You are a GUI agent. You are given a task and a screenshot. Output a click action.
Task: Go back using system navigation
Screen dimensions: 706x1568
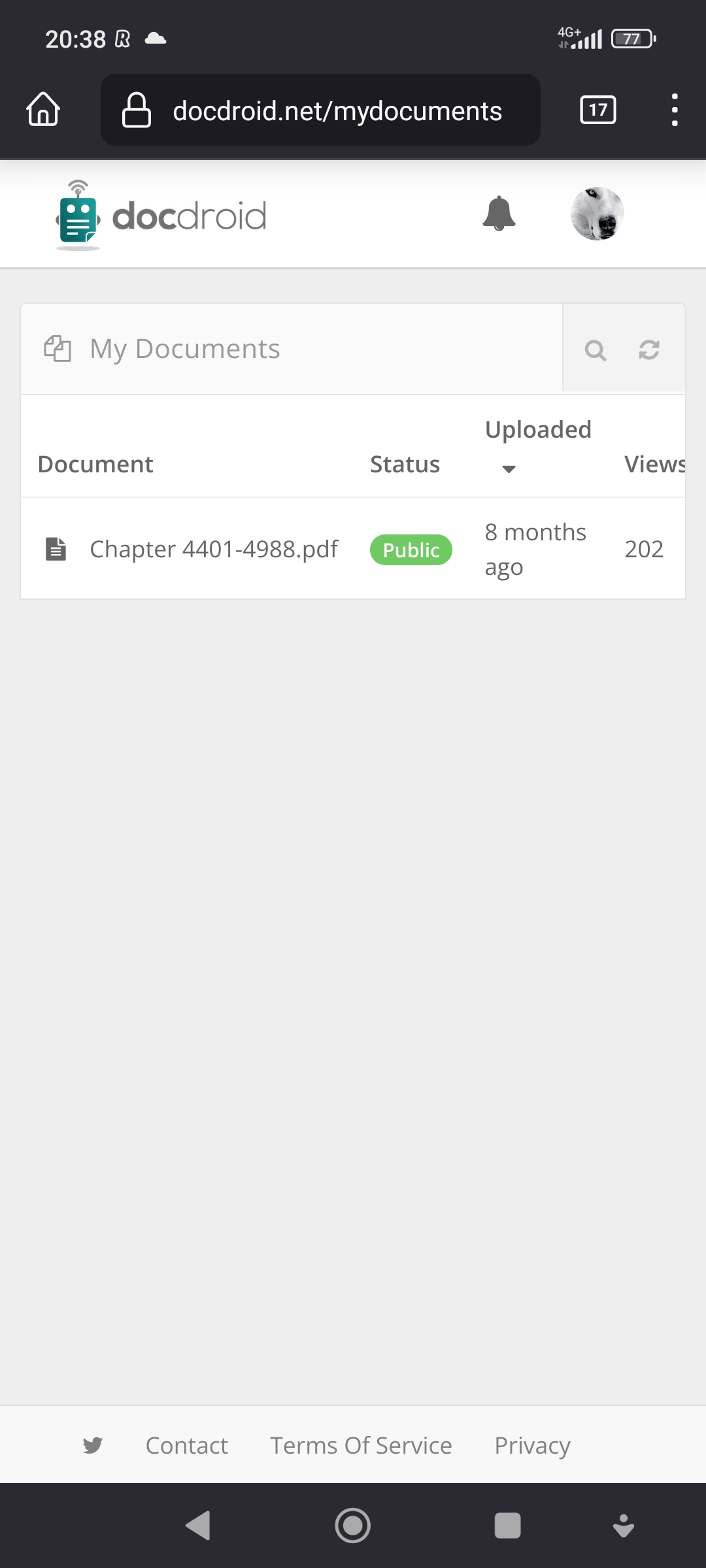pyautogui.click(x=198, y=1526)
